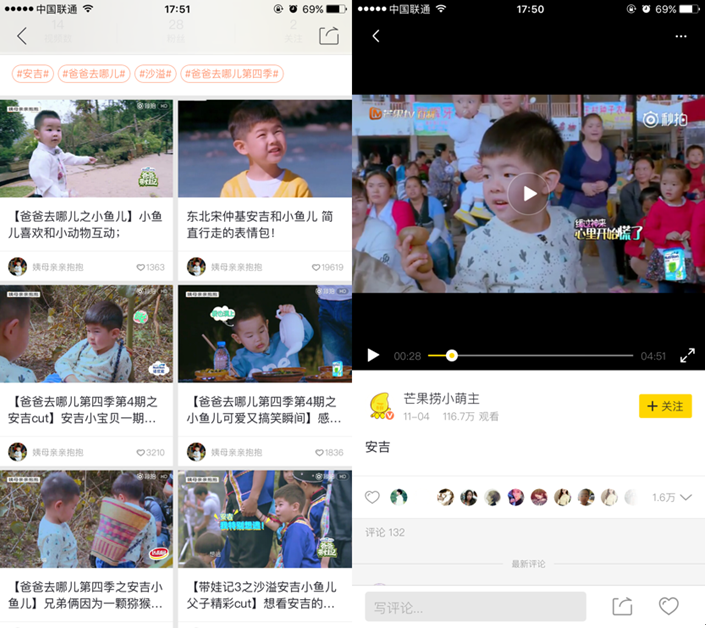Open the three-dot menu above the video player
This screenshot has width=706, height=630.
click(x=681, y=37)
